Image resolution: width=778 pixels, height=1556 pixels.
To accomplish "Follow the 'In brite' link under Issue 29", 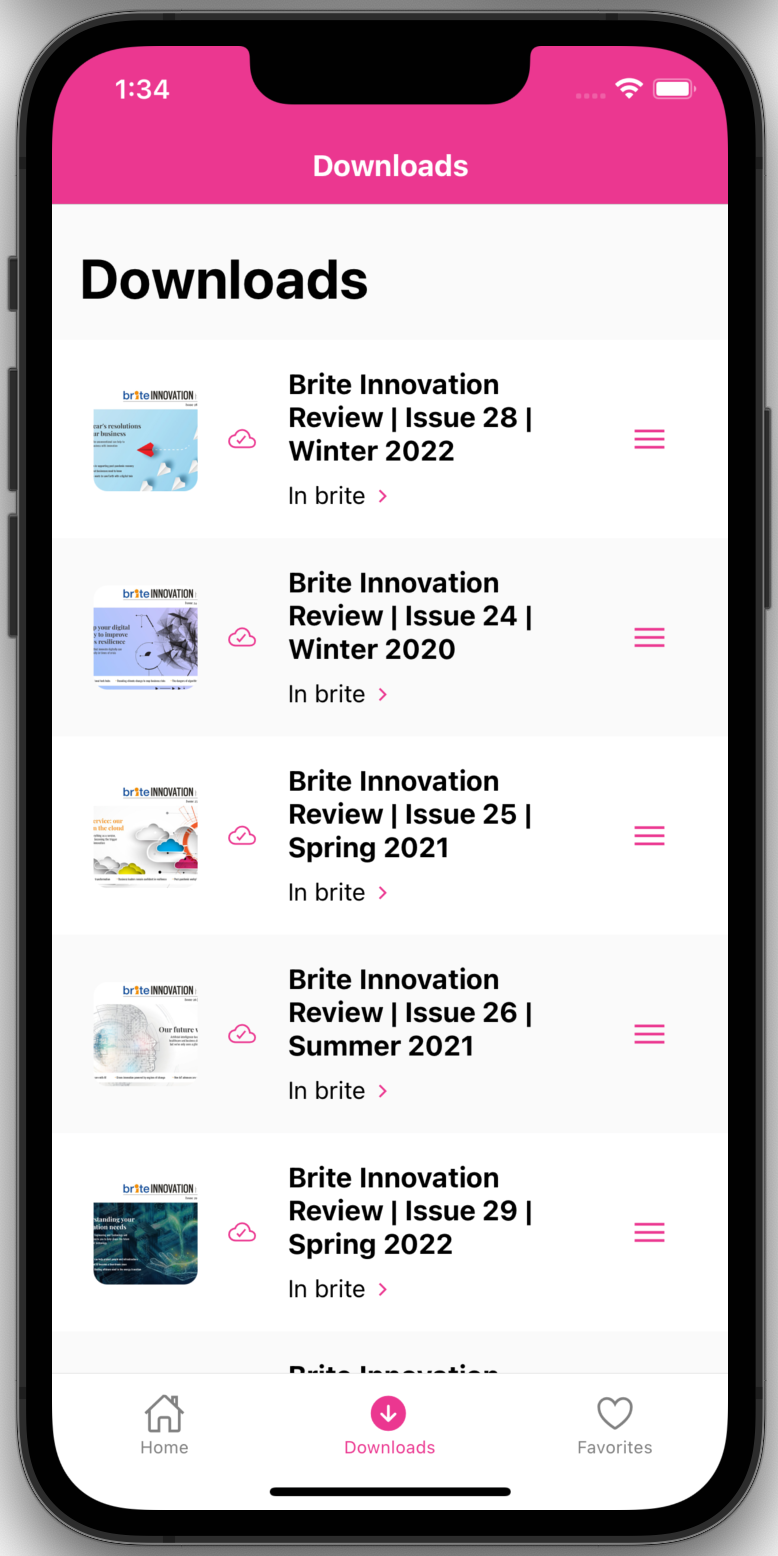I will (x=337, y=1289).
